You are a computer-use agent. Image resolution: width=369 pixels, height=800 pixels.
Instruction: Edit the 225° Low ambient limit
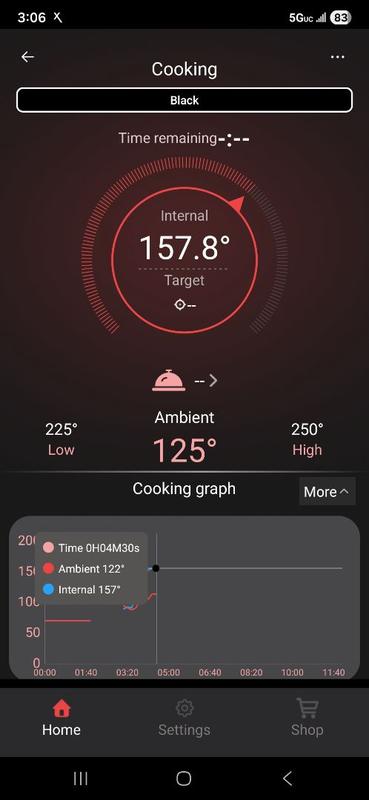point(61,439)
